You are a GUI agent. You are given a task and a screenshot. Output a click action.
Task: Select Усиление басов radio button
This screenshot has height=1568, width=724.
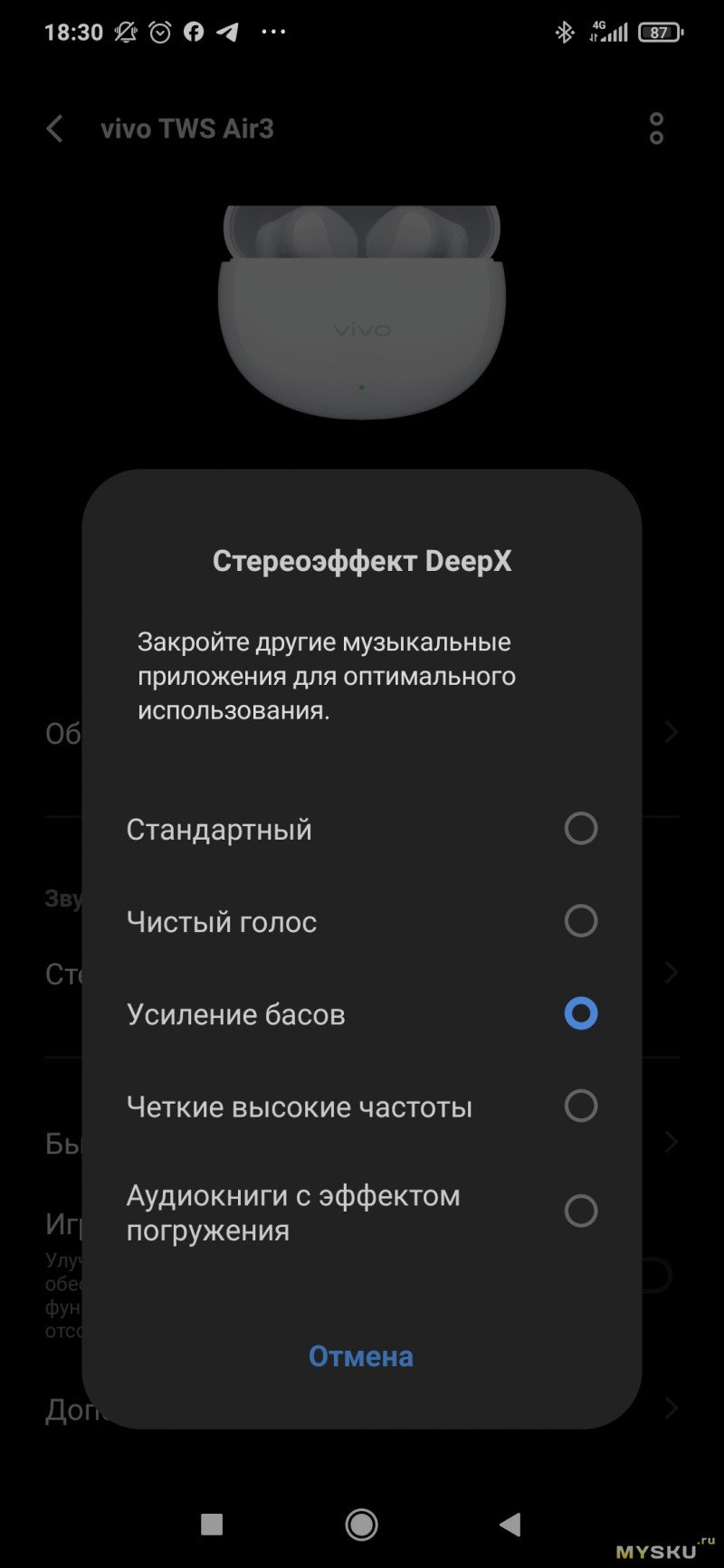[580, 1013]
